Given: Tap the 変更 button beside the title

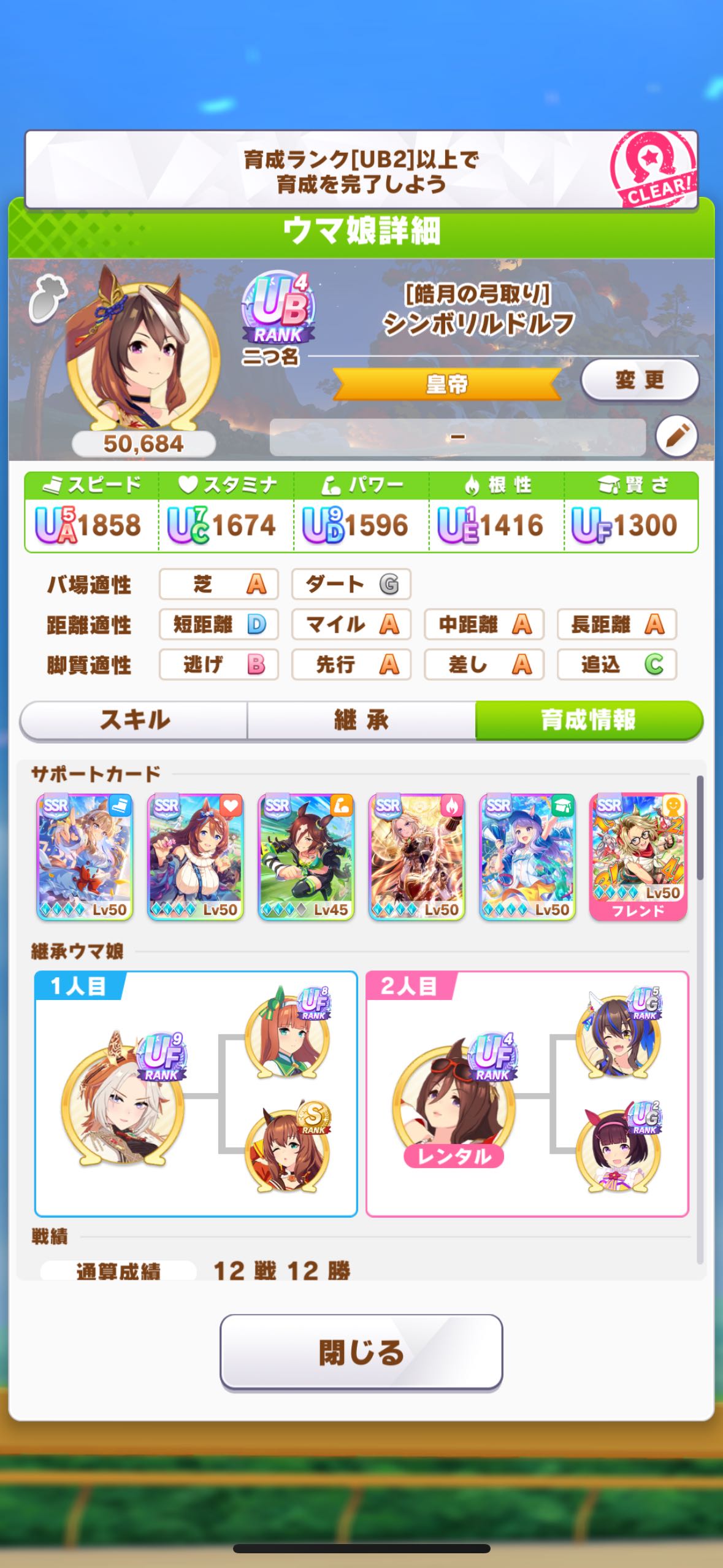Looking at the screenshot, I should [x=640, y=380].
